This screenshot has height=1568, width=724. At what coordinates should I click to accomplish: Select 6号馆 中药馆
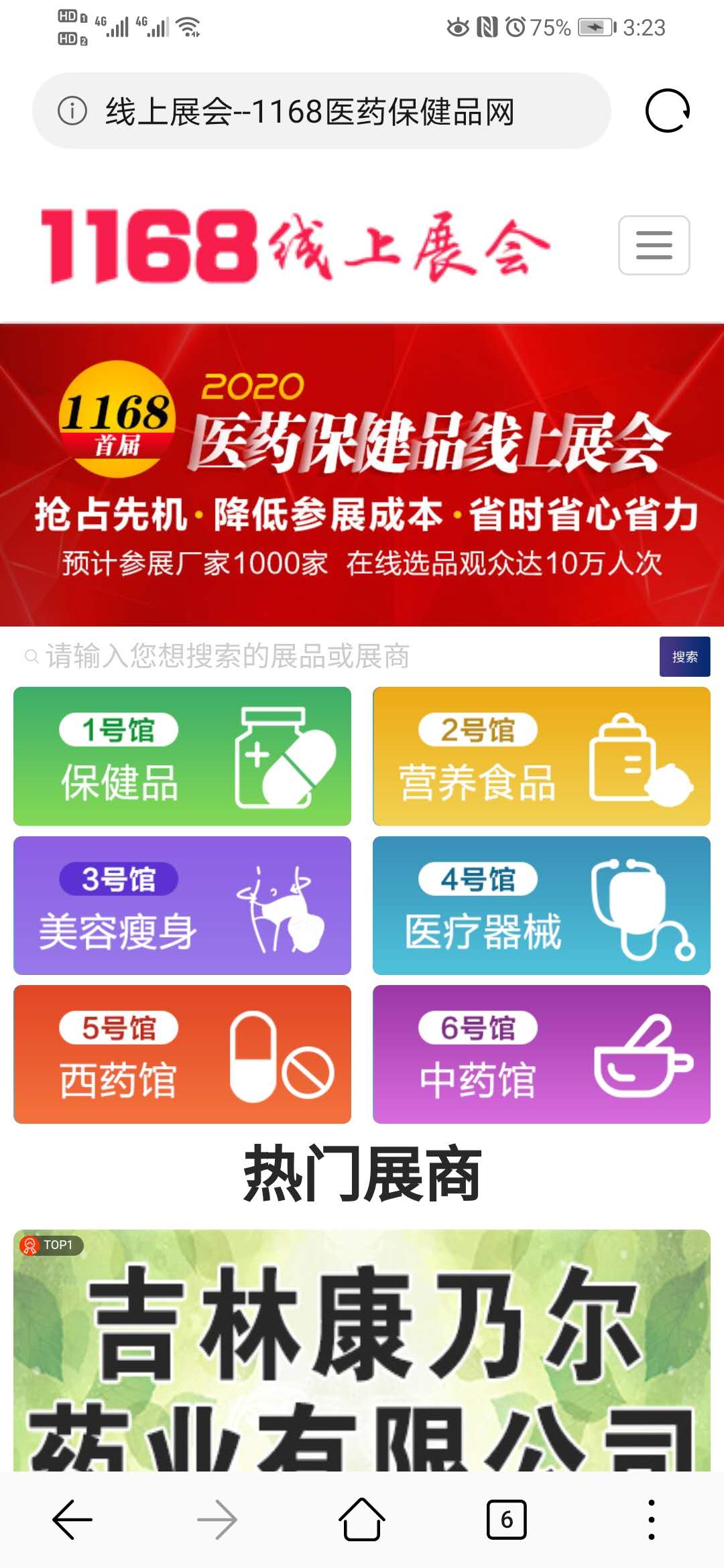541,1054
